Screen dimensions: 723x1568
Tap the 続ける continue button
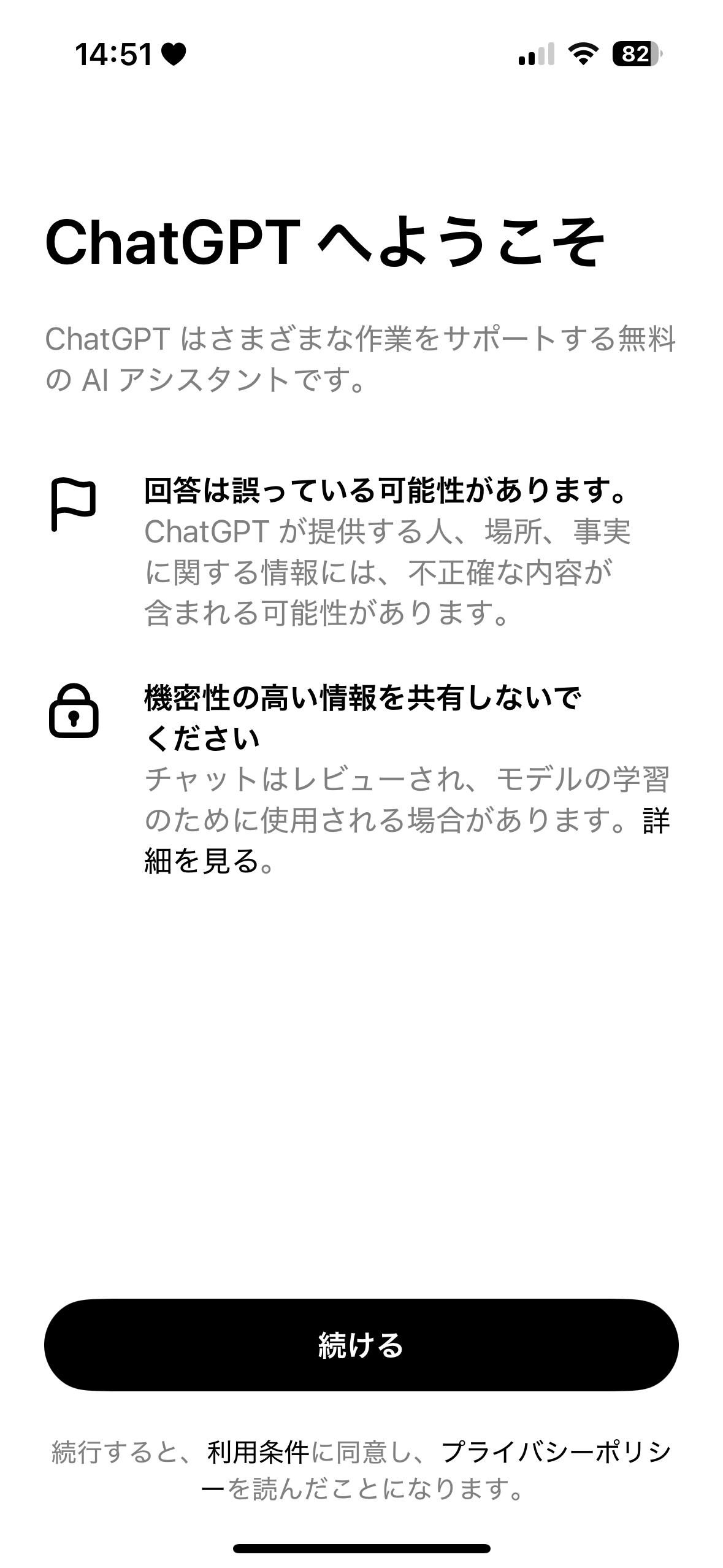[361, 1345]
